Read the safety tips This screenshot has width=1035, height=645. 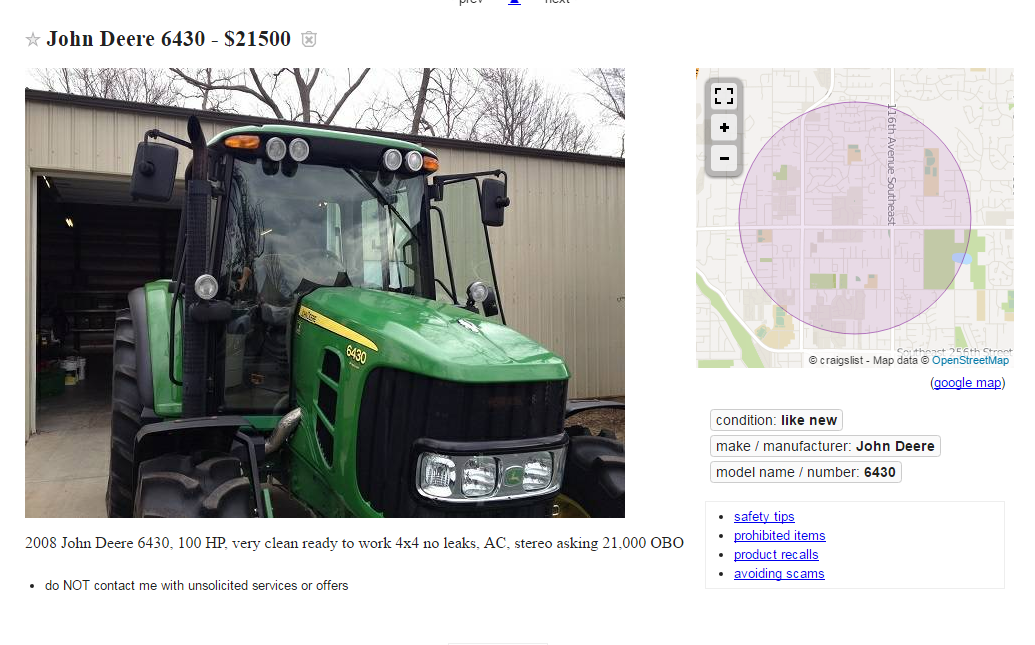764,517
